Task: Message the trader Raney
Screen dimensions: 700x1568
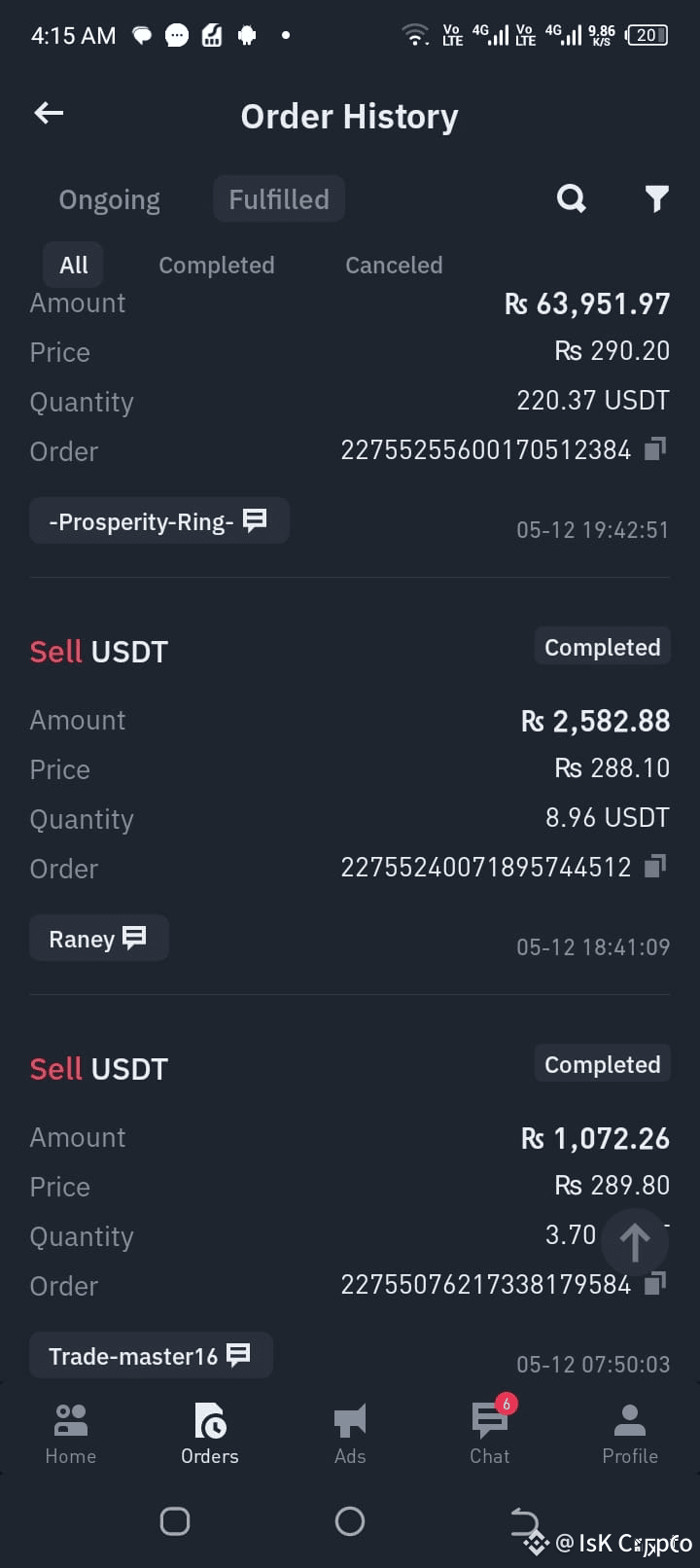Action: [x=98, y=939]
